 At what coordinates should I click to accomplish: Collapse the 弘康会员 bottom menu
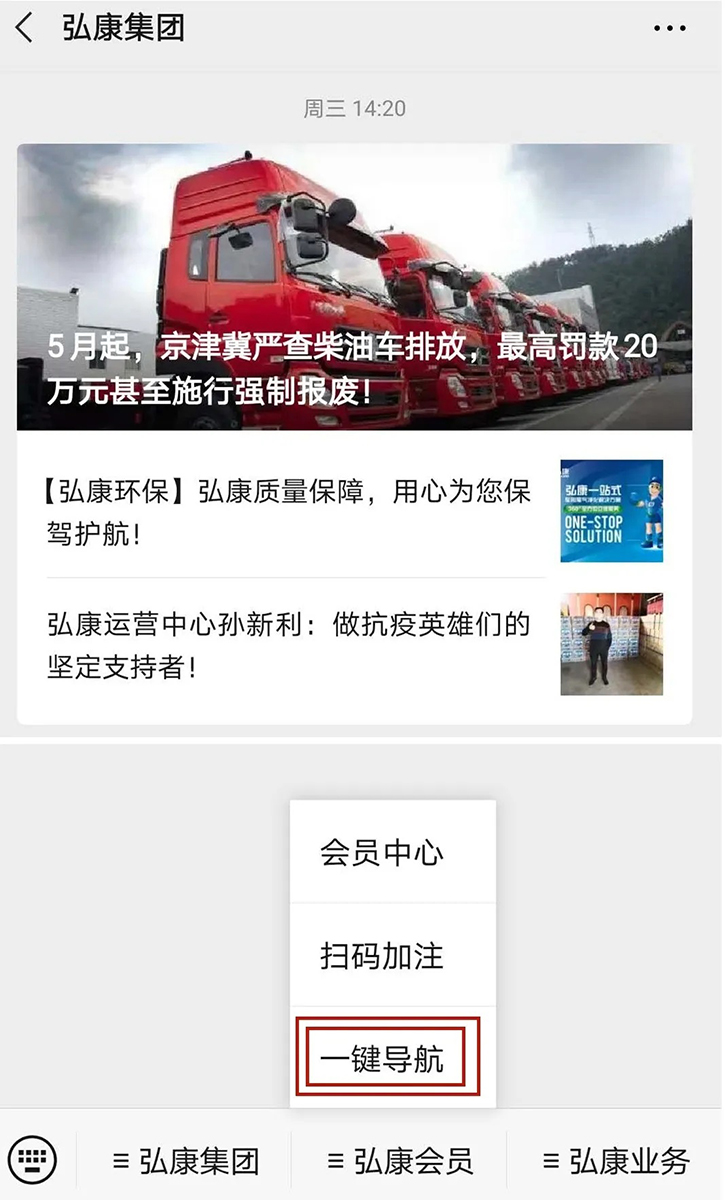coord(400,1161)
